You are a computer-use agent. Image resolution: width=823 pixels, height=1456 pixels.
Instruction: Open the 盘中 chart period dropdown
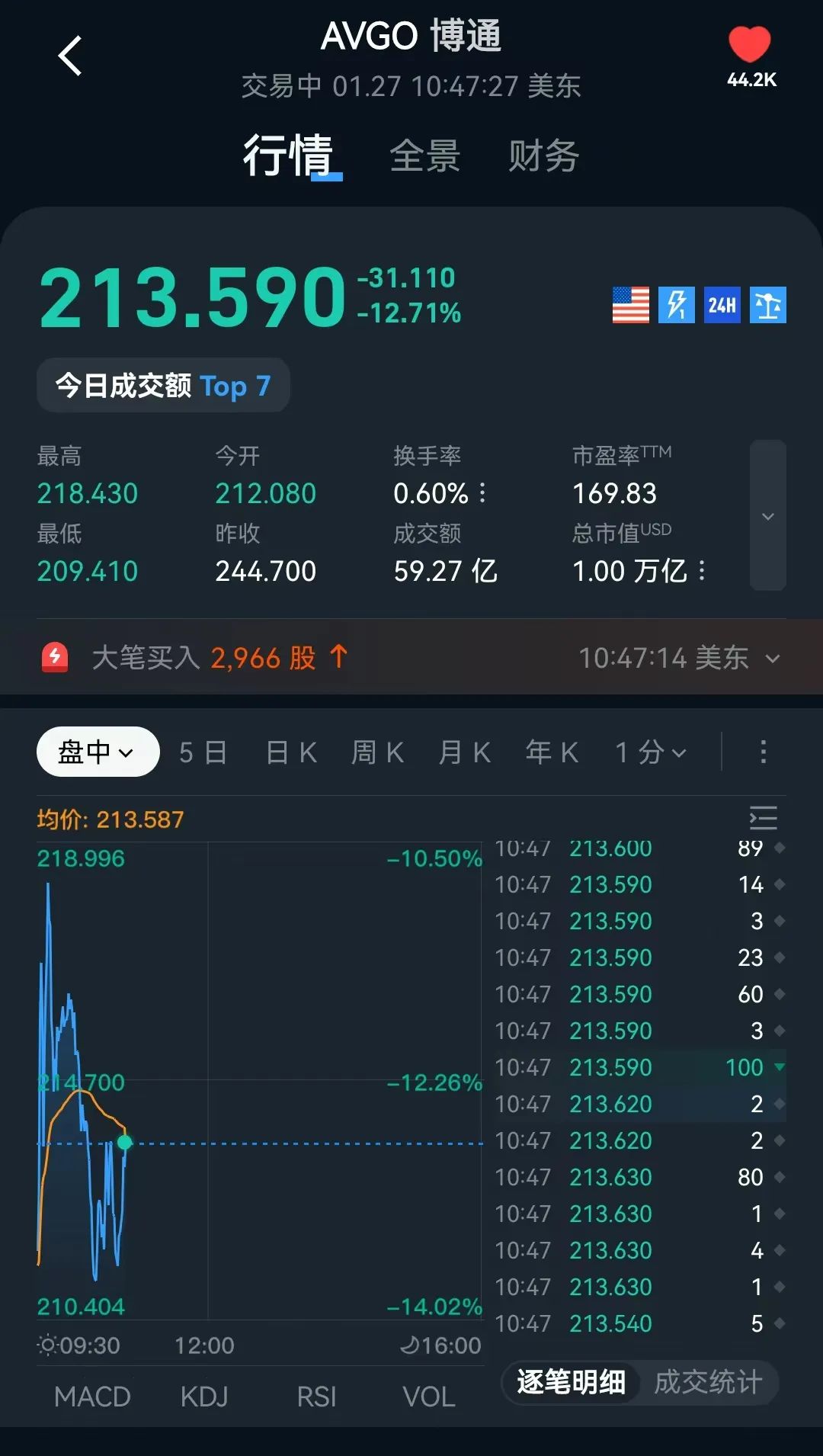point(98,752)
